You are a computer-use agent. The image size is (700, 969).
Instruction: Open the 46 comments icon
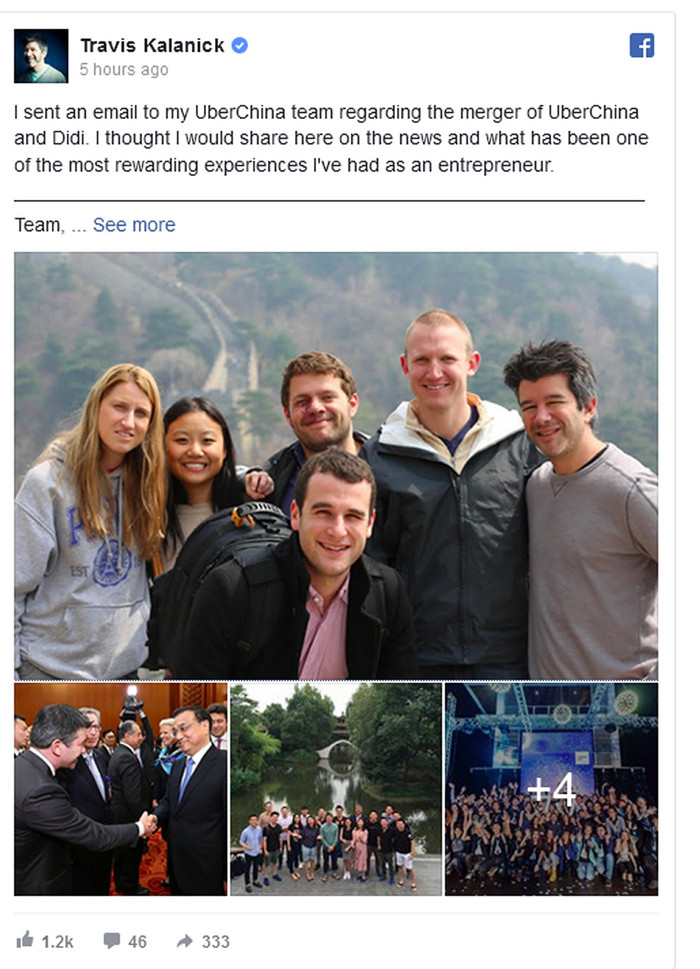pos(112,940)
